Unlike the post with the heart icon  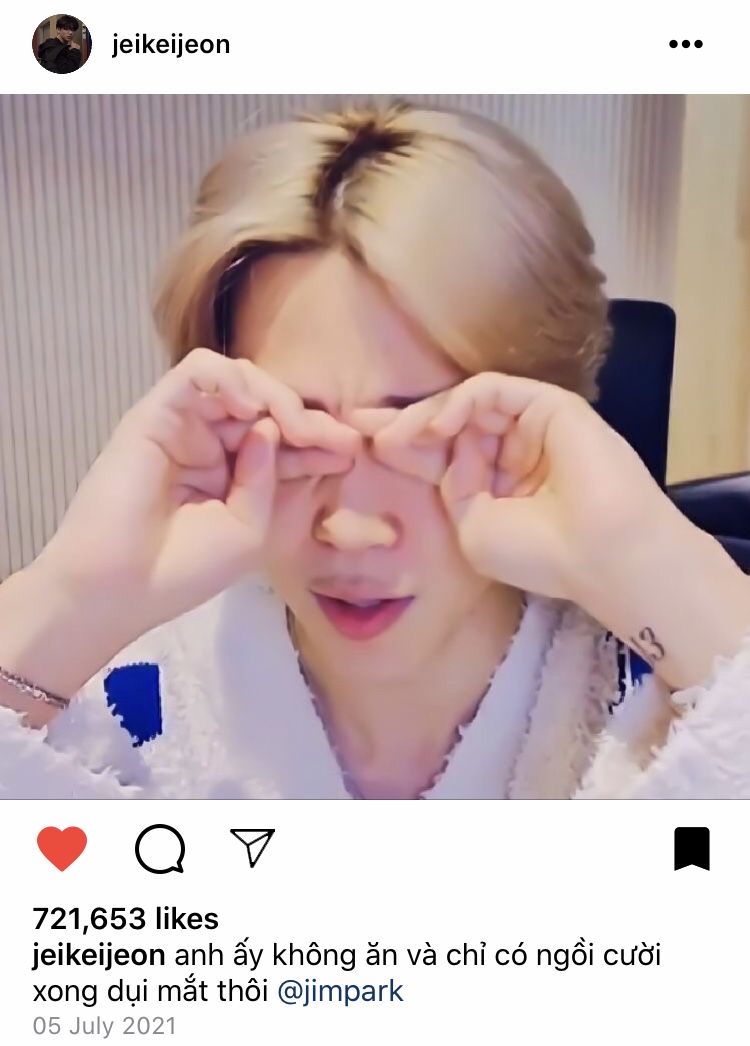pyautogui.click(x=62, y=849)
